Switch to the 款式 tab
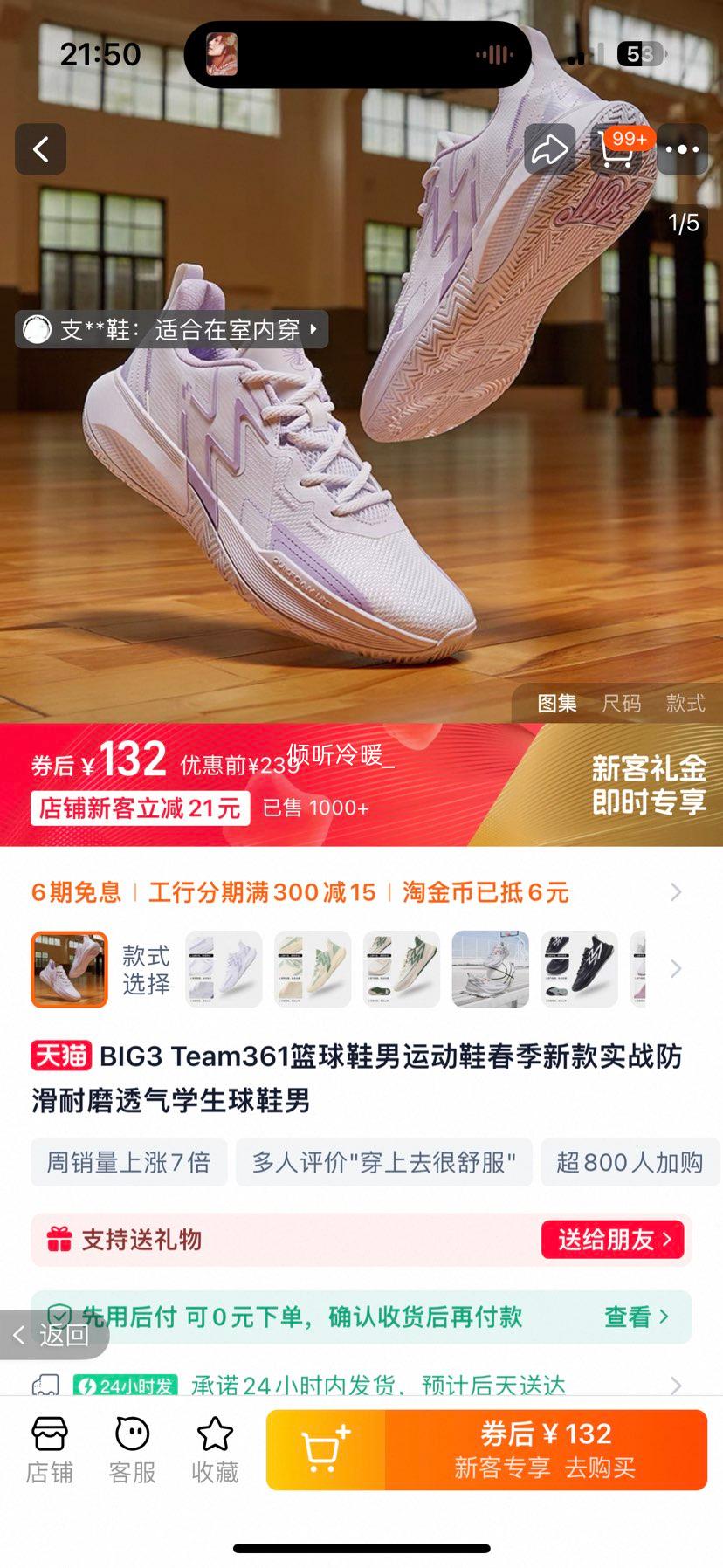Image resolution: width=723 pixels, height=1568 pixels. point(685,704)
